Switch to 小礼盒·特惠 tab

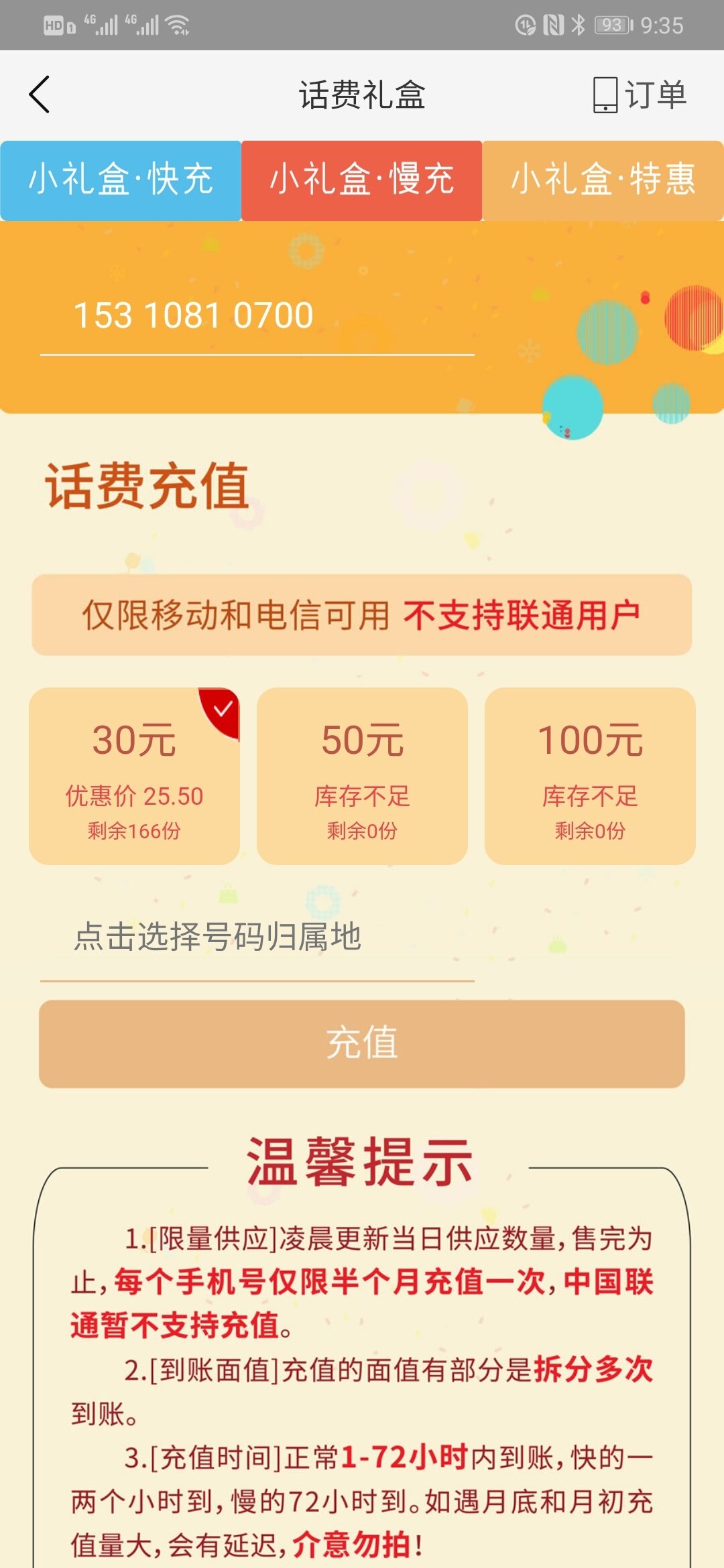603,180
